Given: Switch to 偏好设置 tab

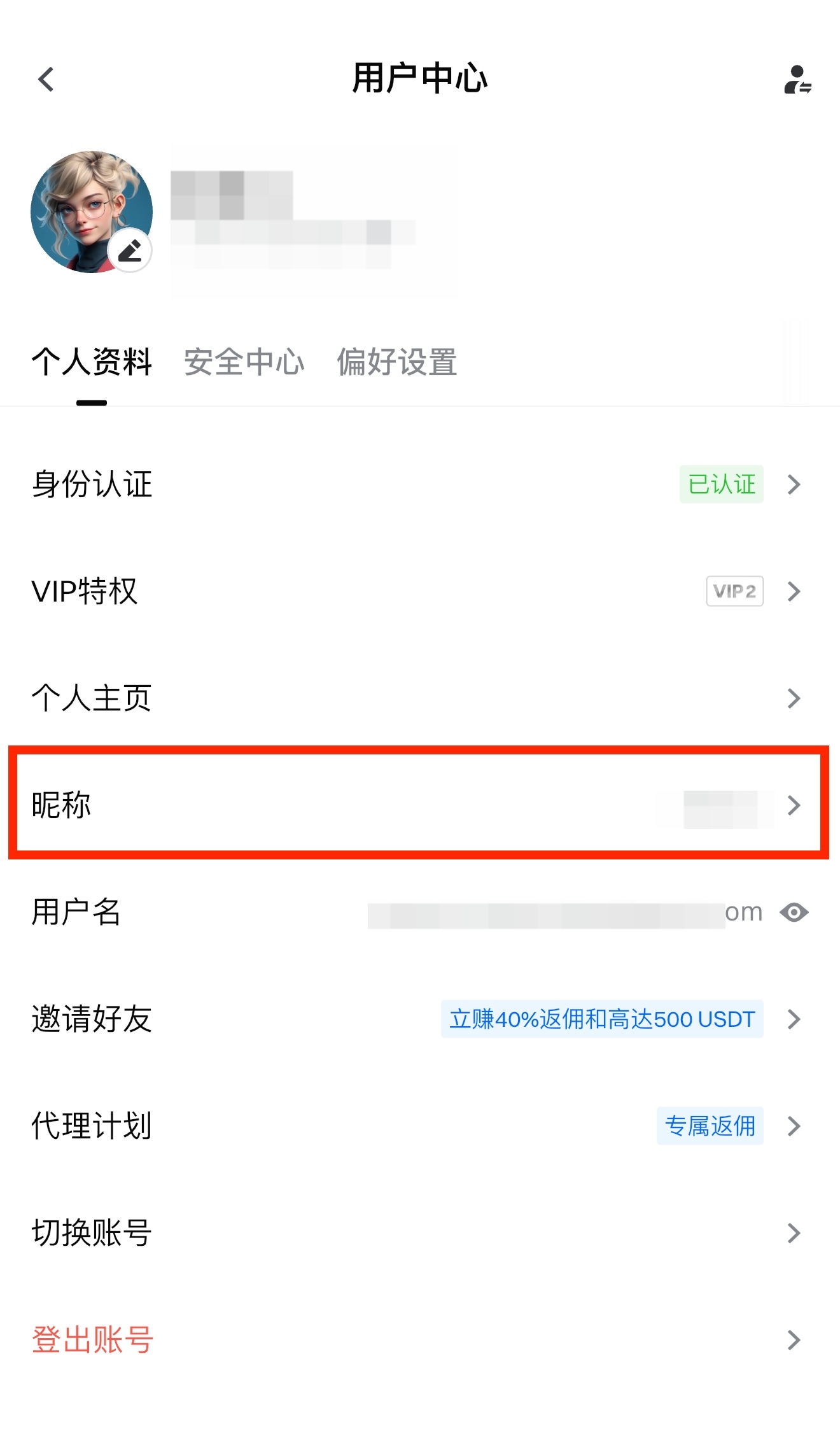Looking at the screenshot, I should click(x=396, y=362).
